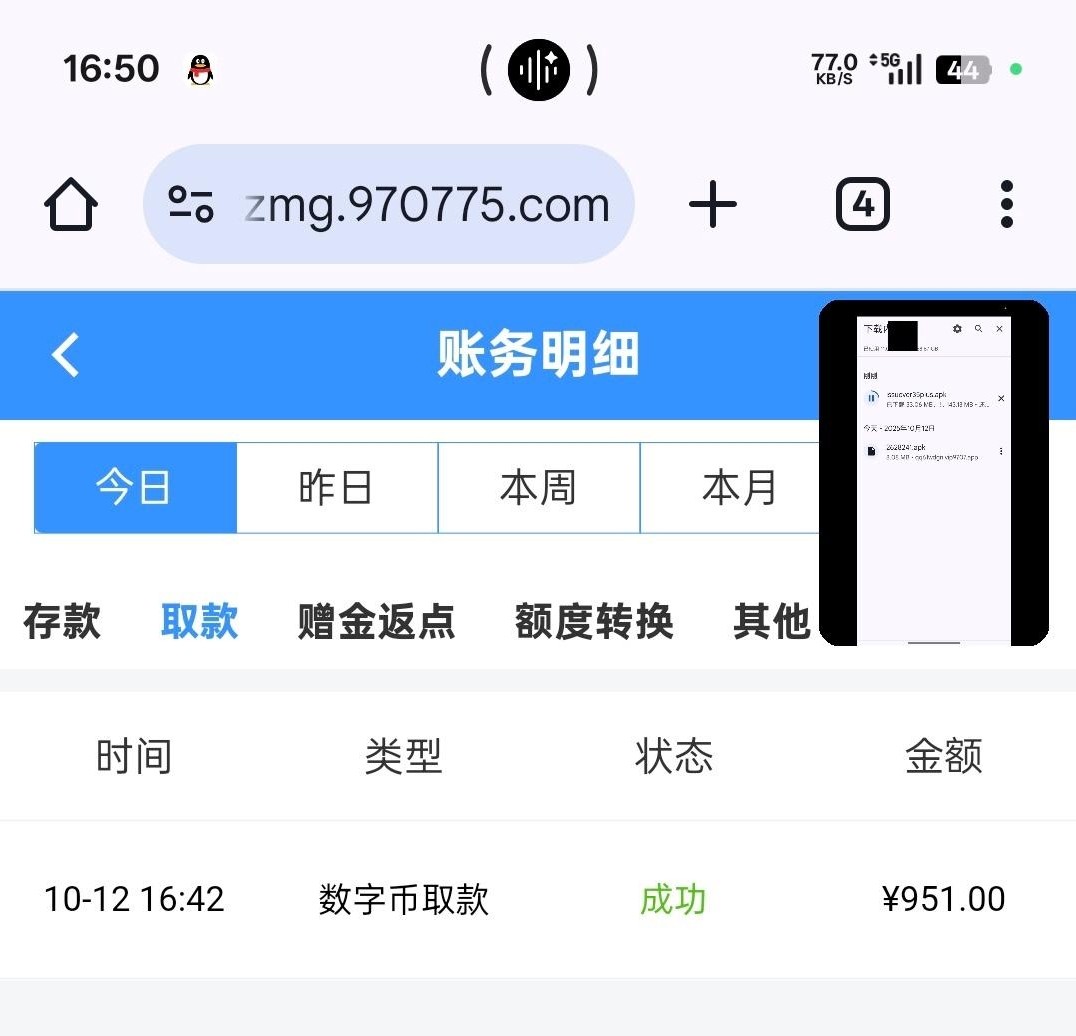1076x1036 pixels.
Task: Show the open tabs switcher
Action: 863,205
